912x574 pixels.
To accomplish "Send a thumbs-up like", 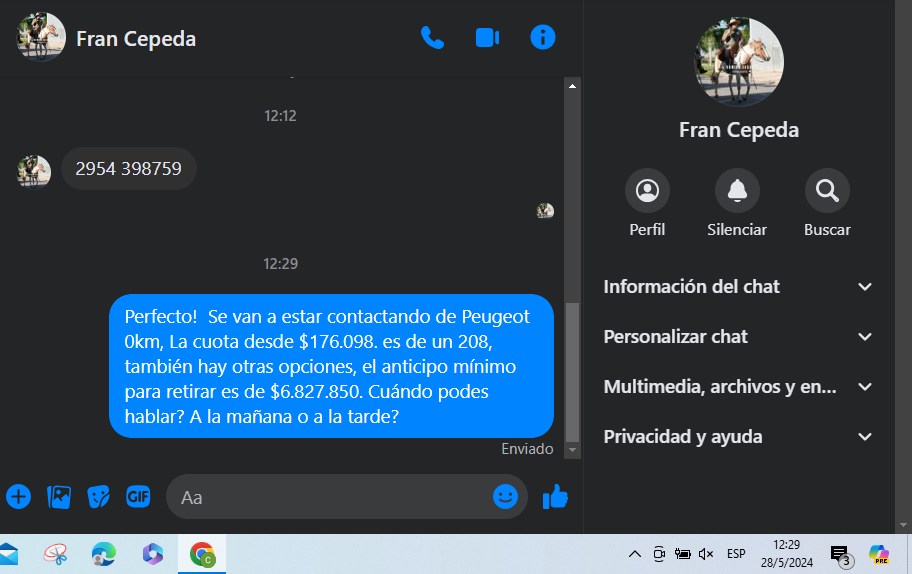I will pyautogui.click(x=555, y=496).
